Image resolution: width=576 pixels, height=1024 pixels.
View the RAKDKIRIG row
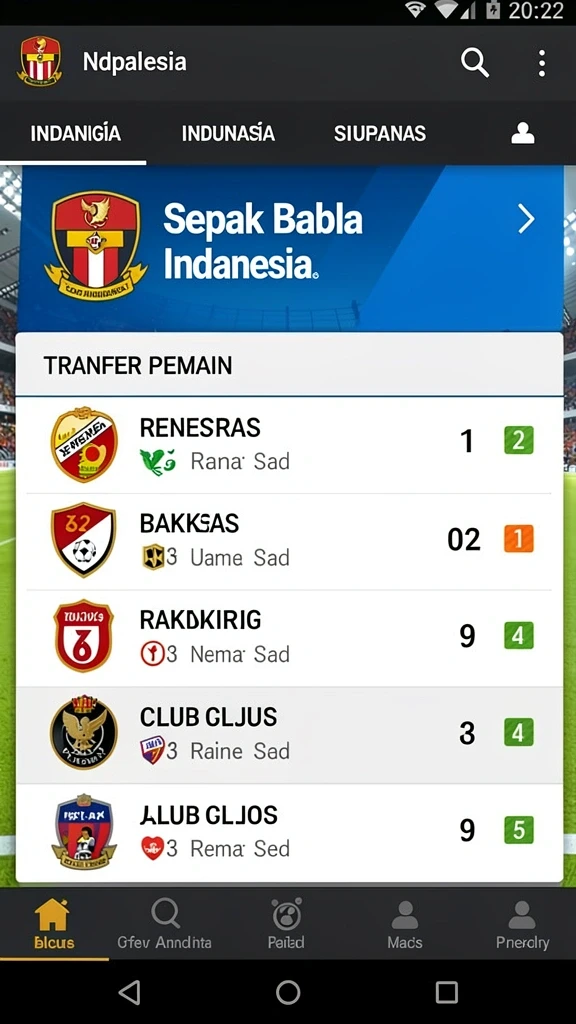click(x=289, y=638)
